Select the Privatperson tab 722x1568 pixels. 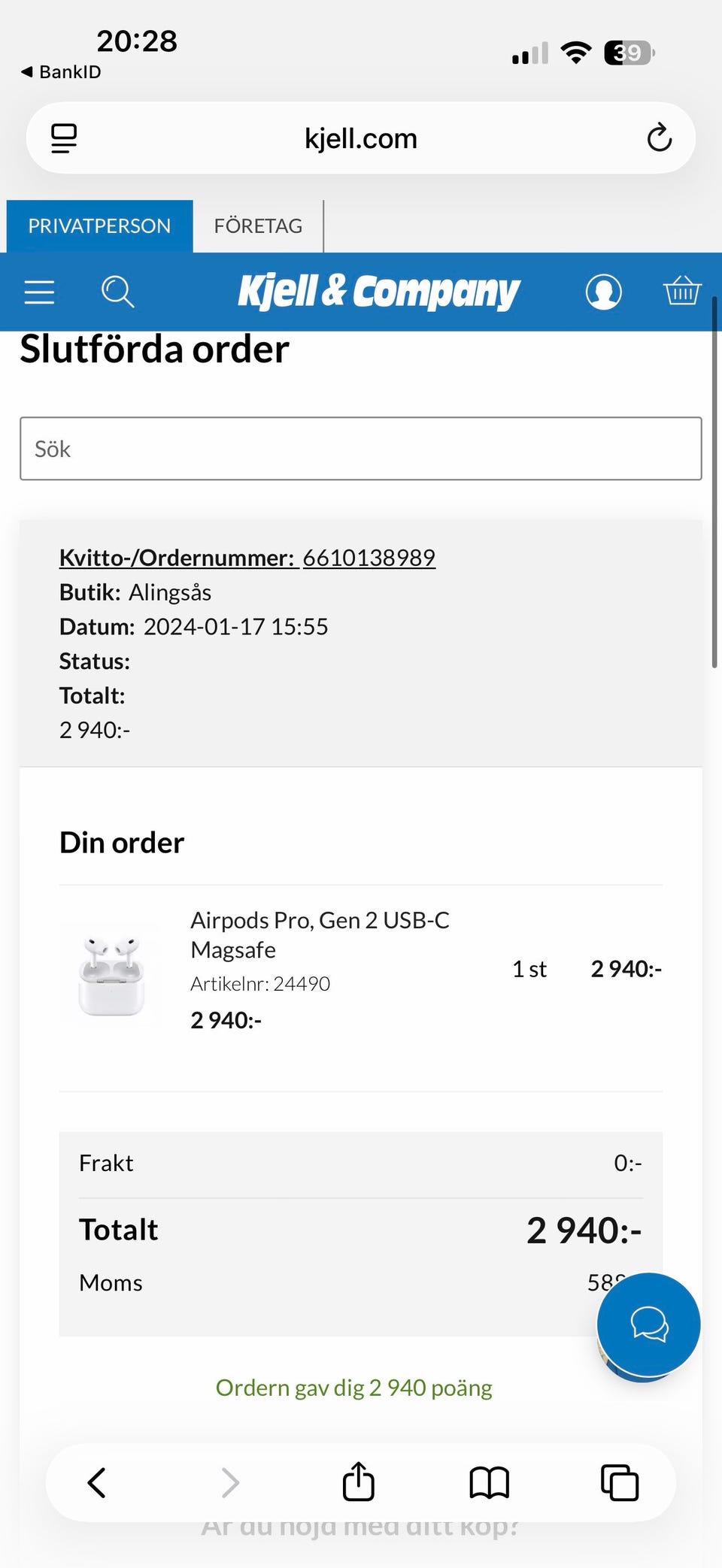99,226
